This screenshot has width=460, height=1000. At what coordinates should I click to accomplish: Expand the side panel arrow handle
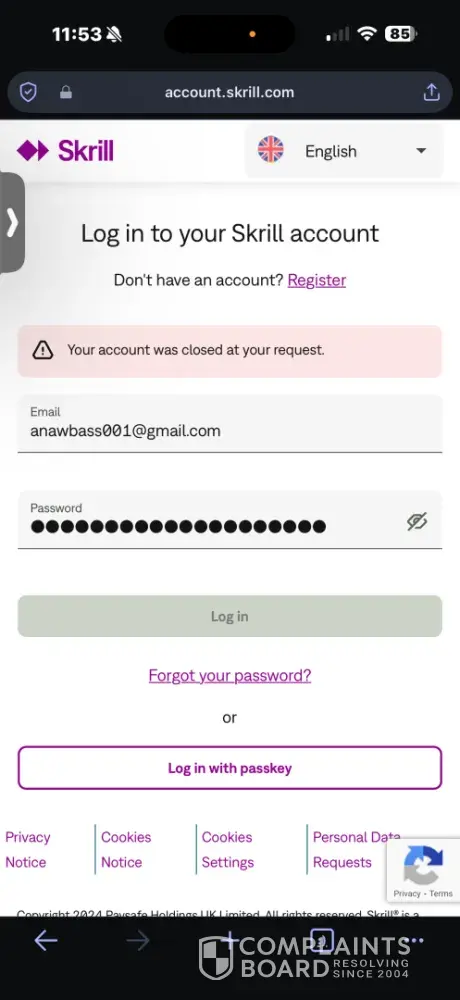coord(12,223)
